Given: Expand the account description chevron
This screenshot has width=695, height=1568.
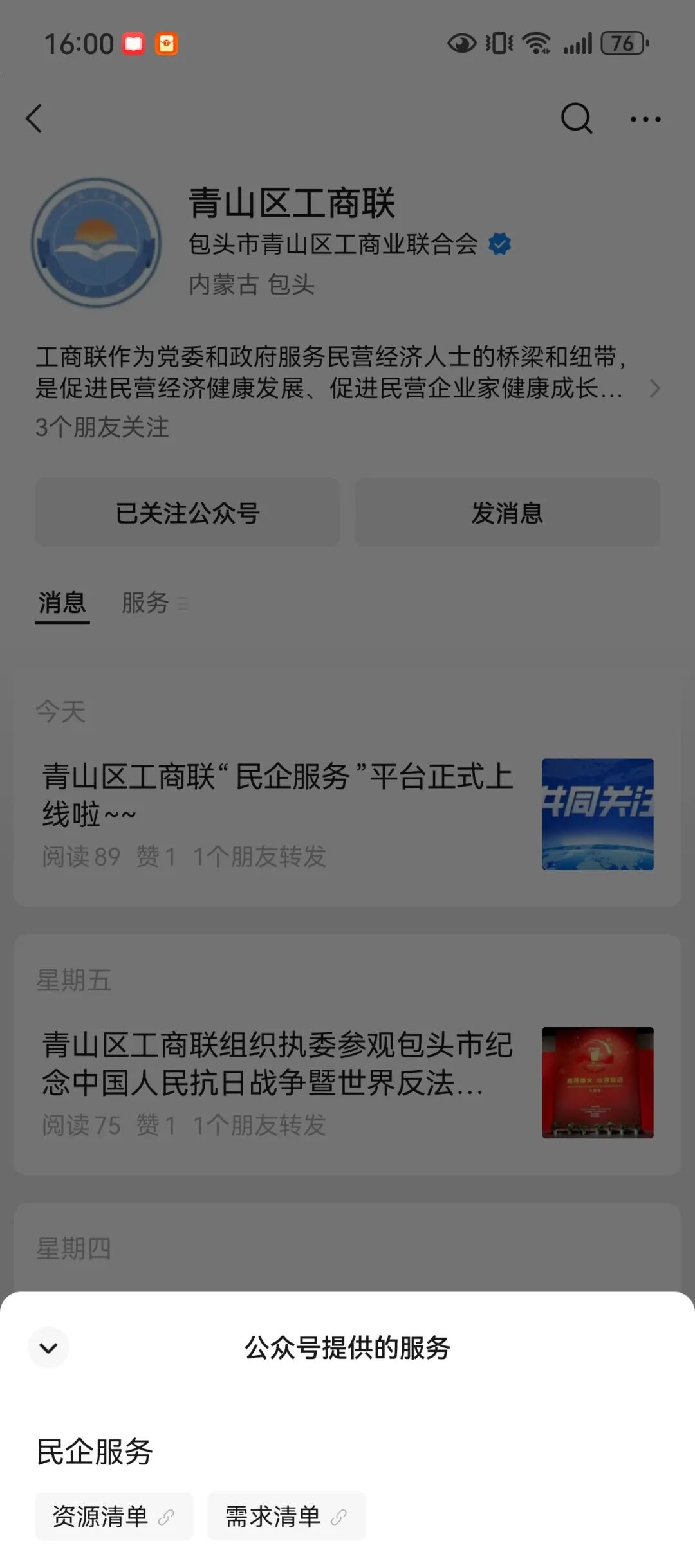Looking at the screenshot, I should (x=654, y=388).
